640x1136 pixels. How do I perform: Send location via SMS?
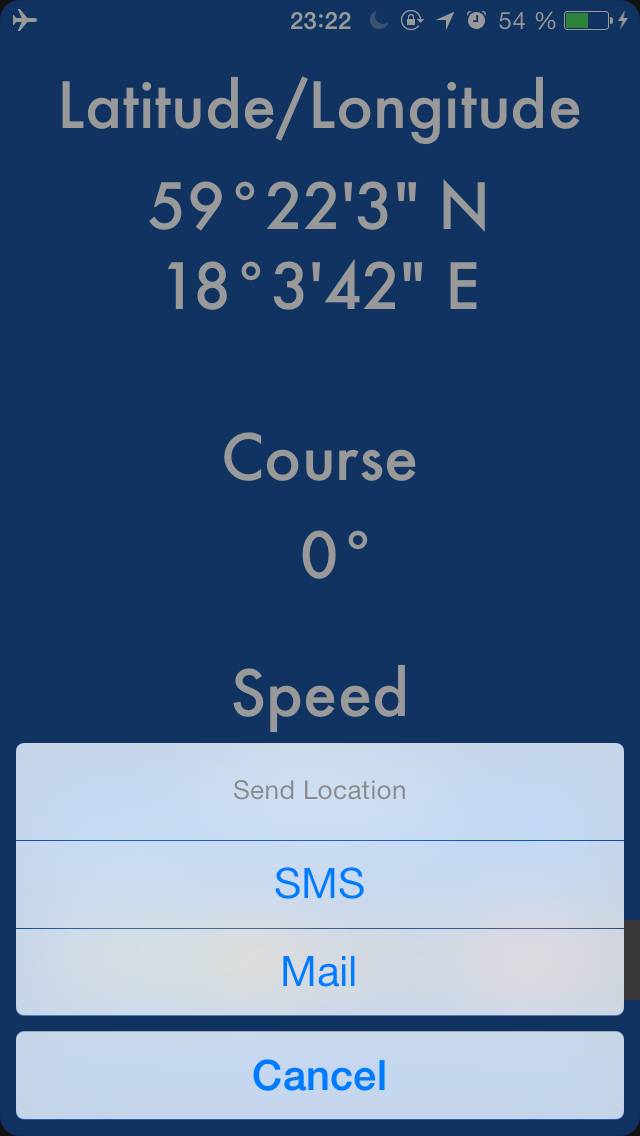pos(320,884)
